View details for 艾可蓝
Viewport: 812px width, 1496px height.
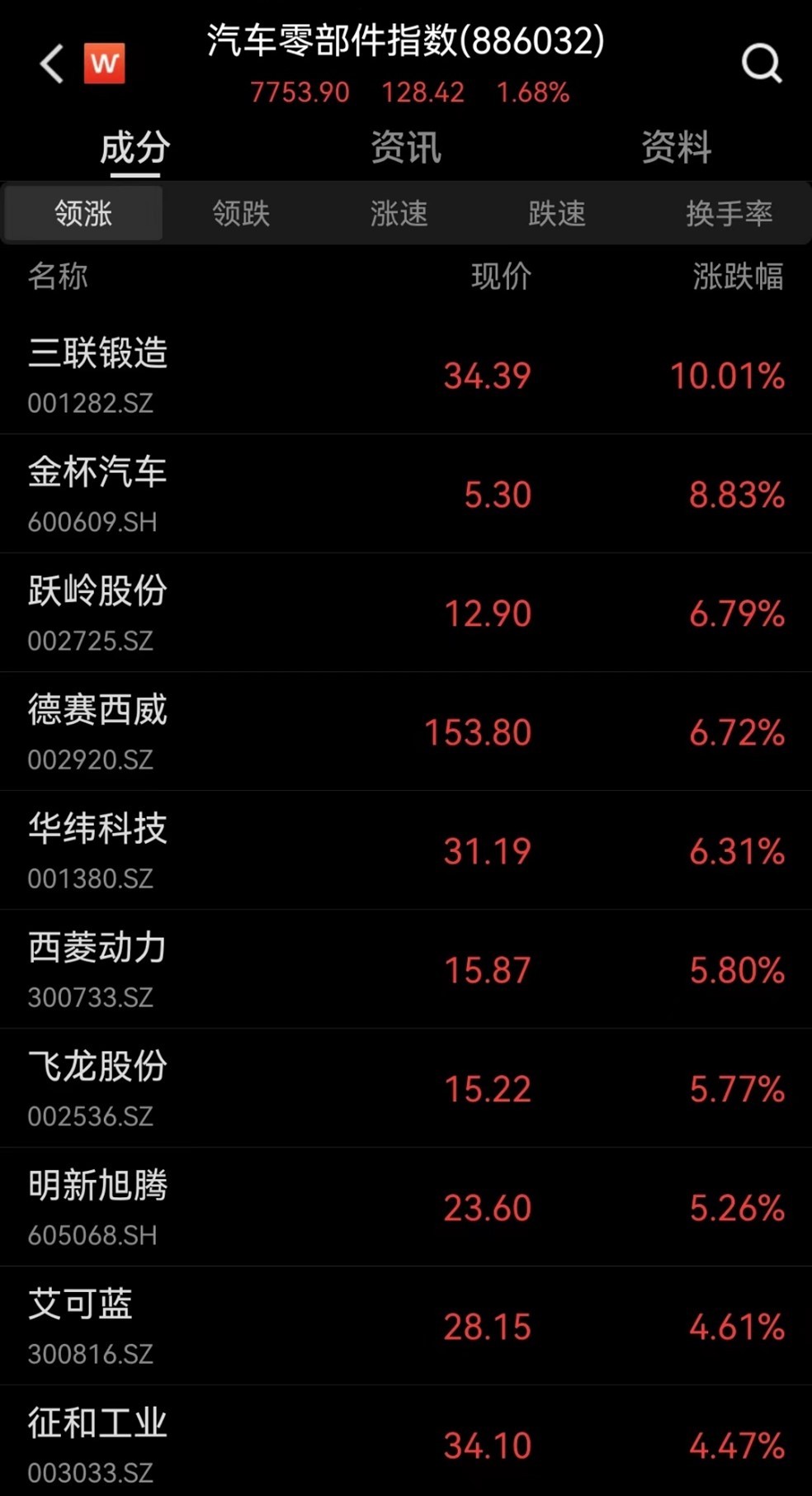click(x=405, y=1326)
